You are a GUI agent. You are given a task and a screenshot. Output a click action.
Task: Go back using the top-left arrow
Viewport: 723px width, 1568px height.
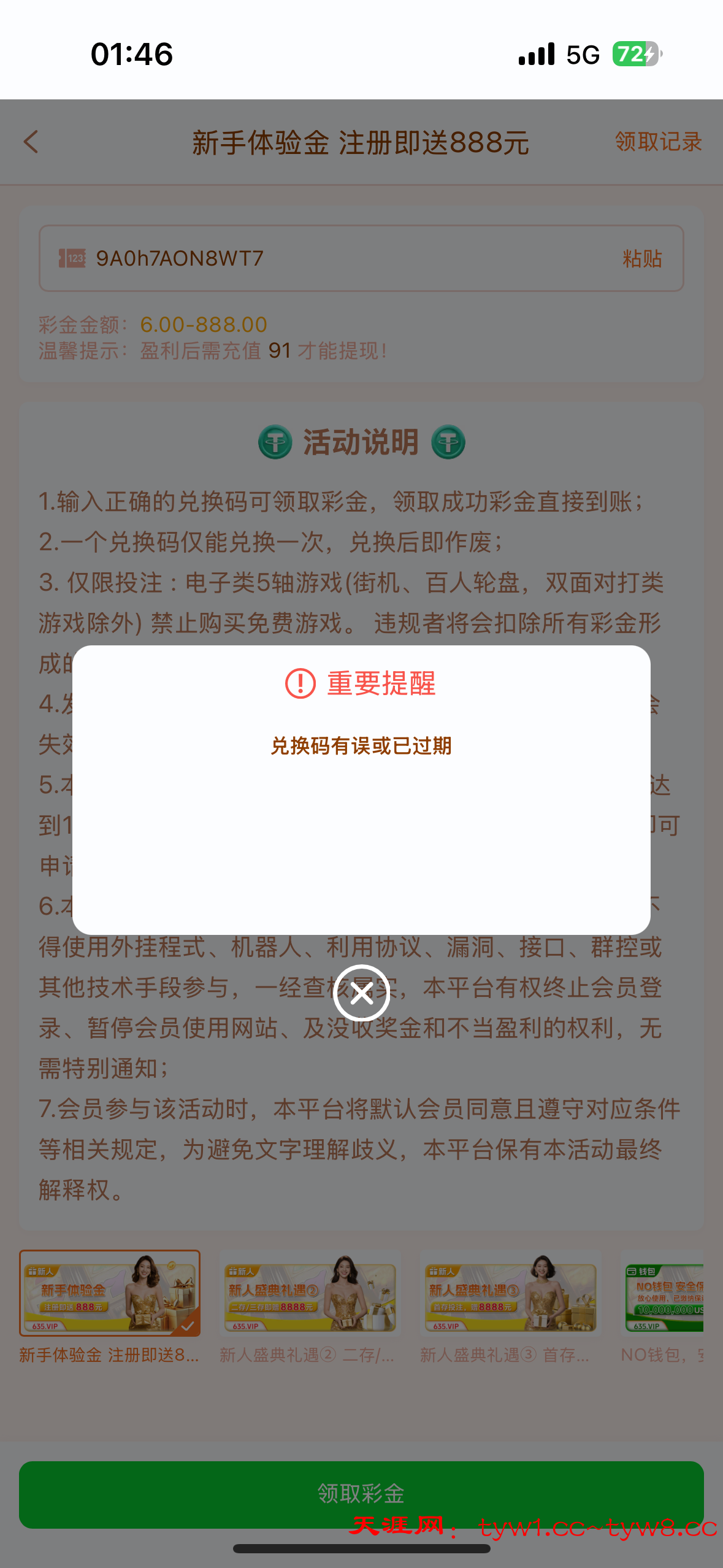click(x=31, y=142)
